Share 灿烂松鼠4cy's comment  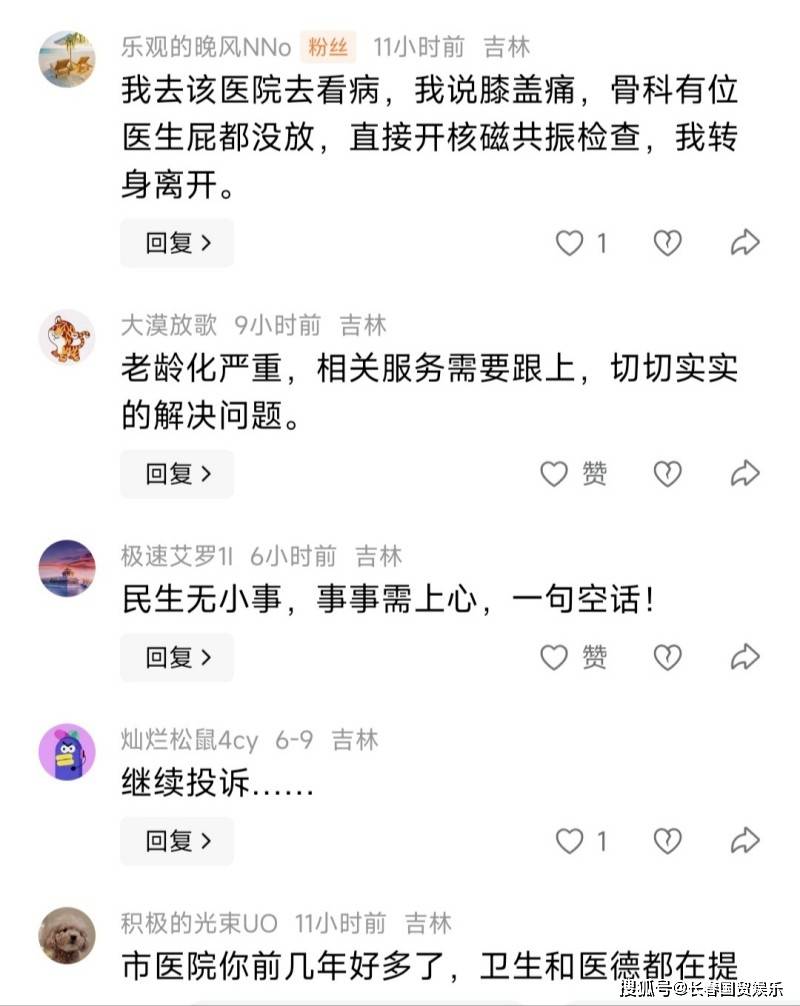coord(745,841)
